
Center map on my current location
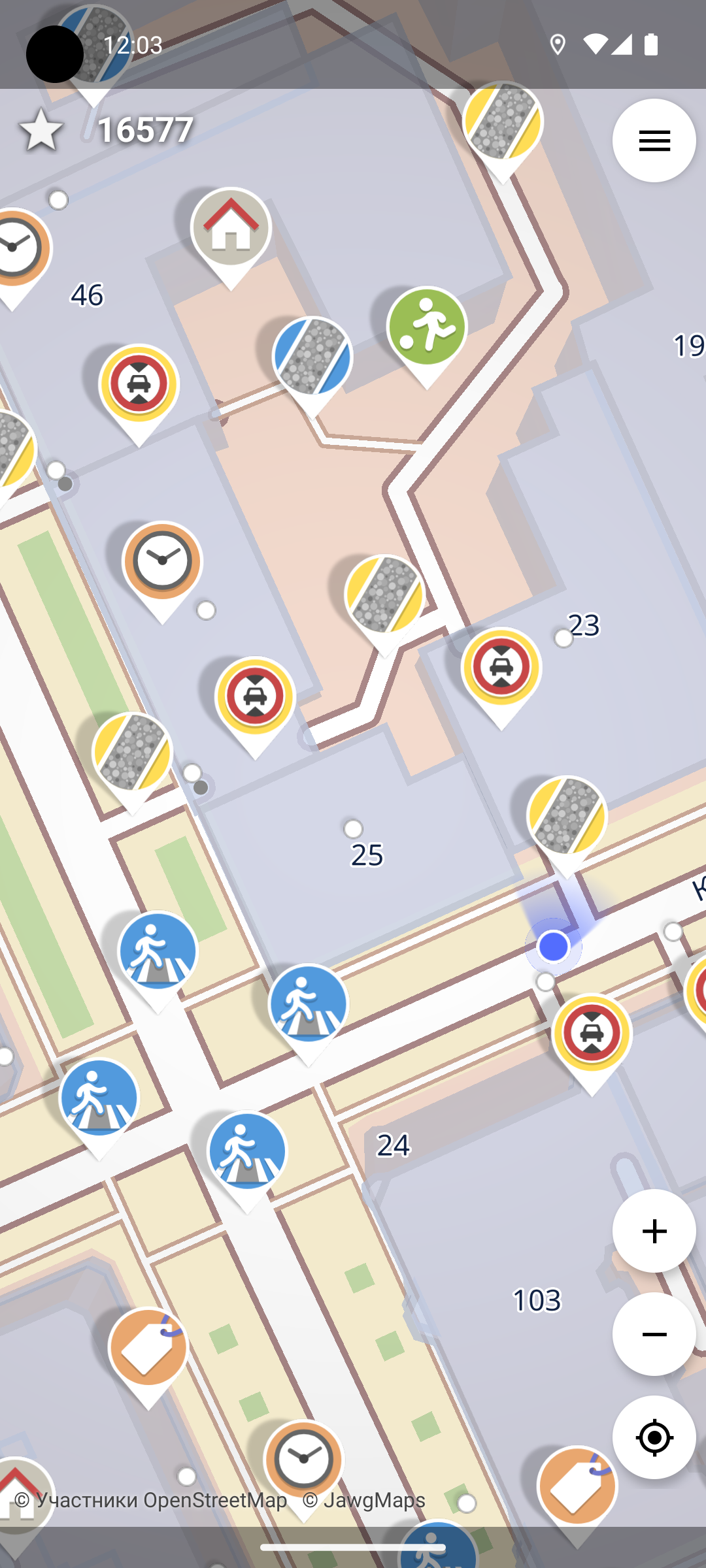click(654, 1437)
